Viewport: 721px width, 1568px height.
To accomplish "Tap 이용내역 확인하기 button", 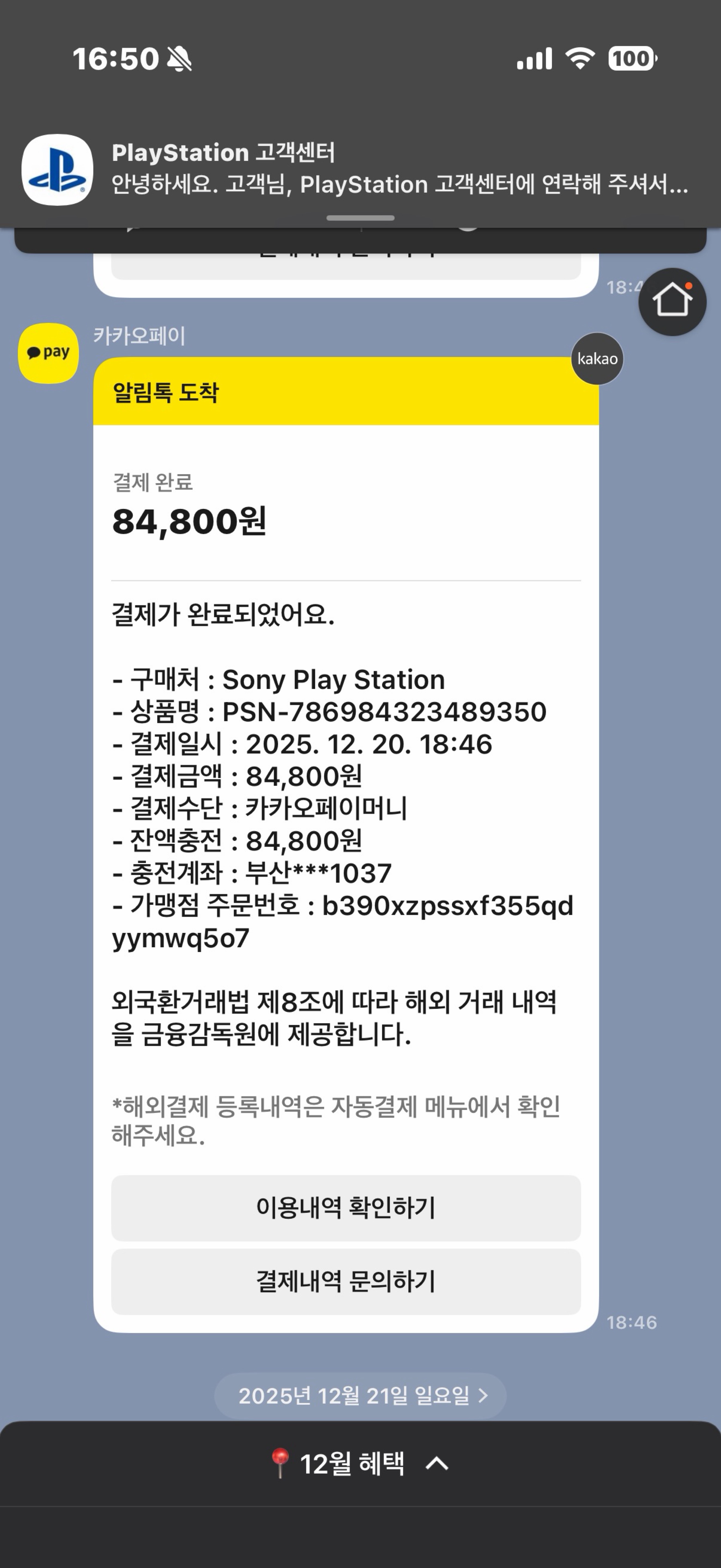I will click(x=346, y=1207).
